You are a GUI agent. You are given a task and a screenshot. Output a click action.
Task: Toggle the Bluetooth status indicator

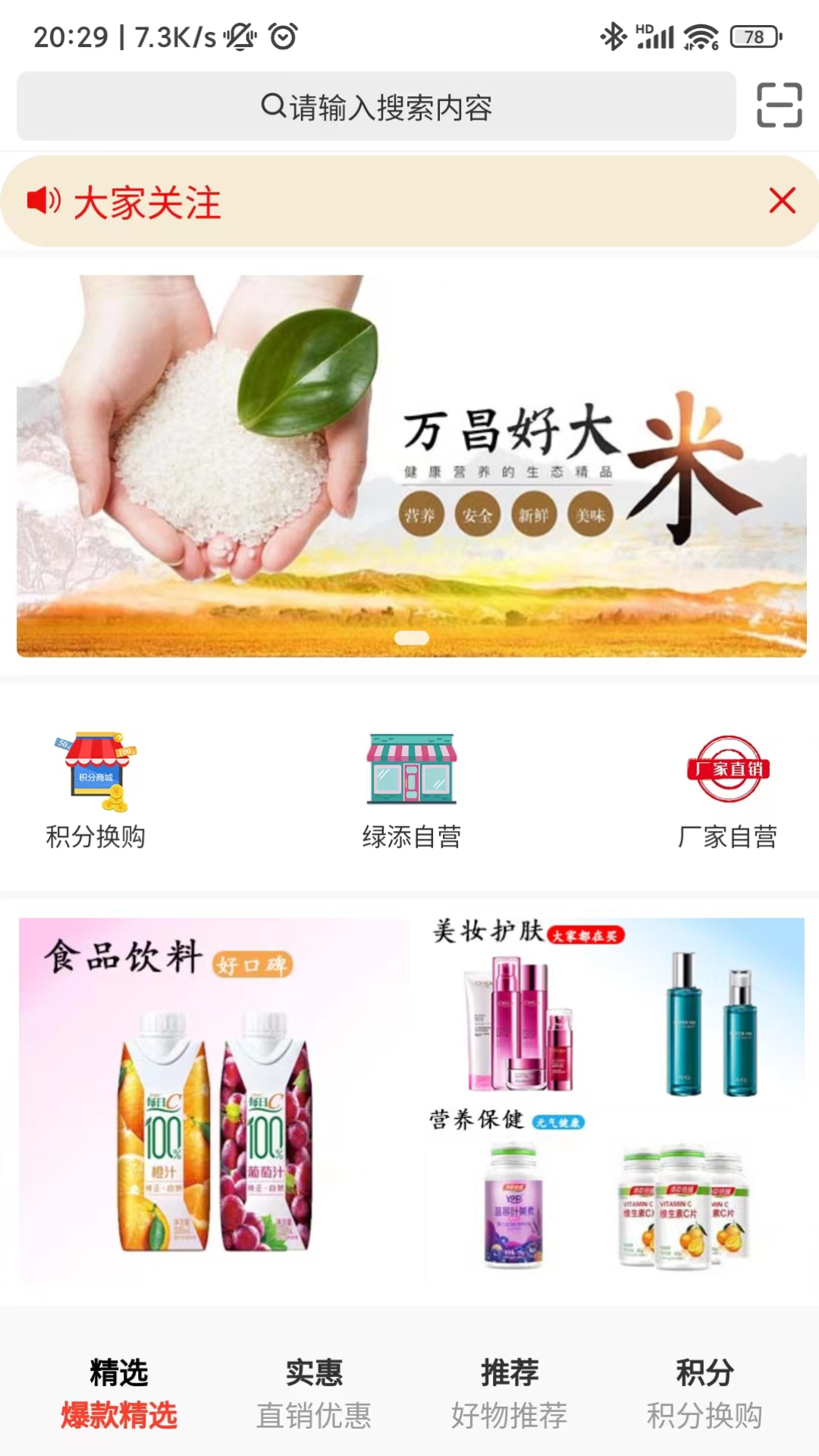[x=612, y=35]
